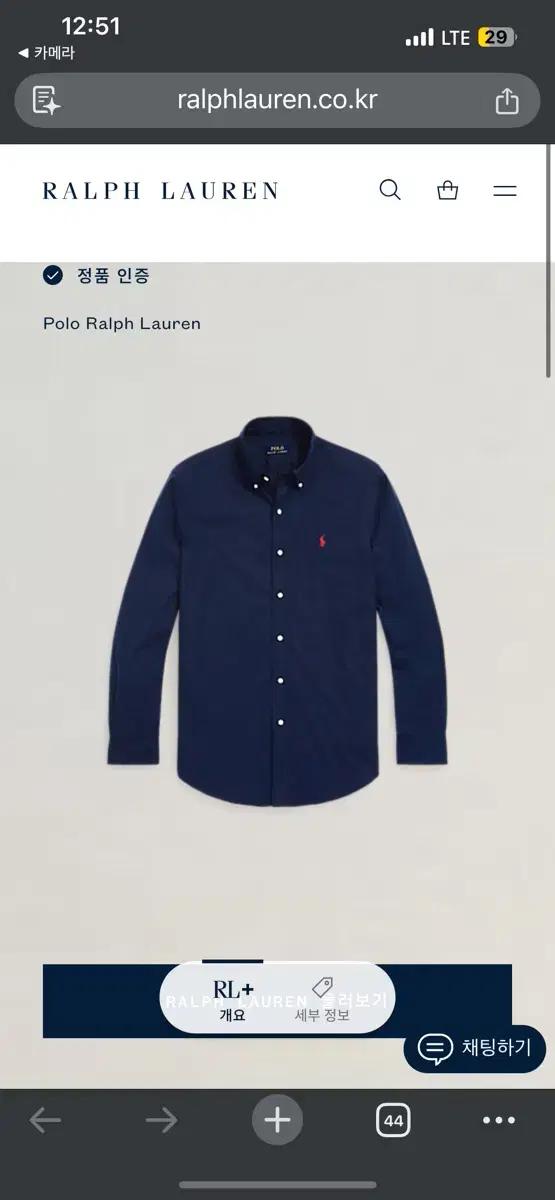Share this page from address bar

(507, 100)
